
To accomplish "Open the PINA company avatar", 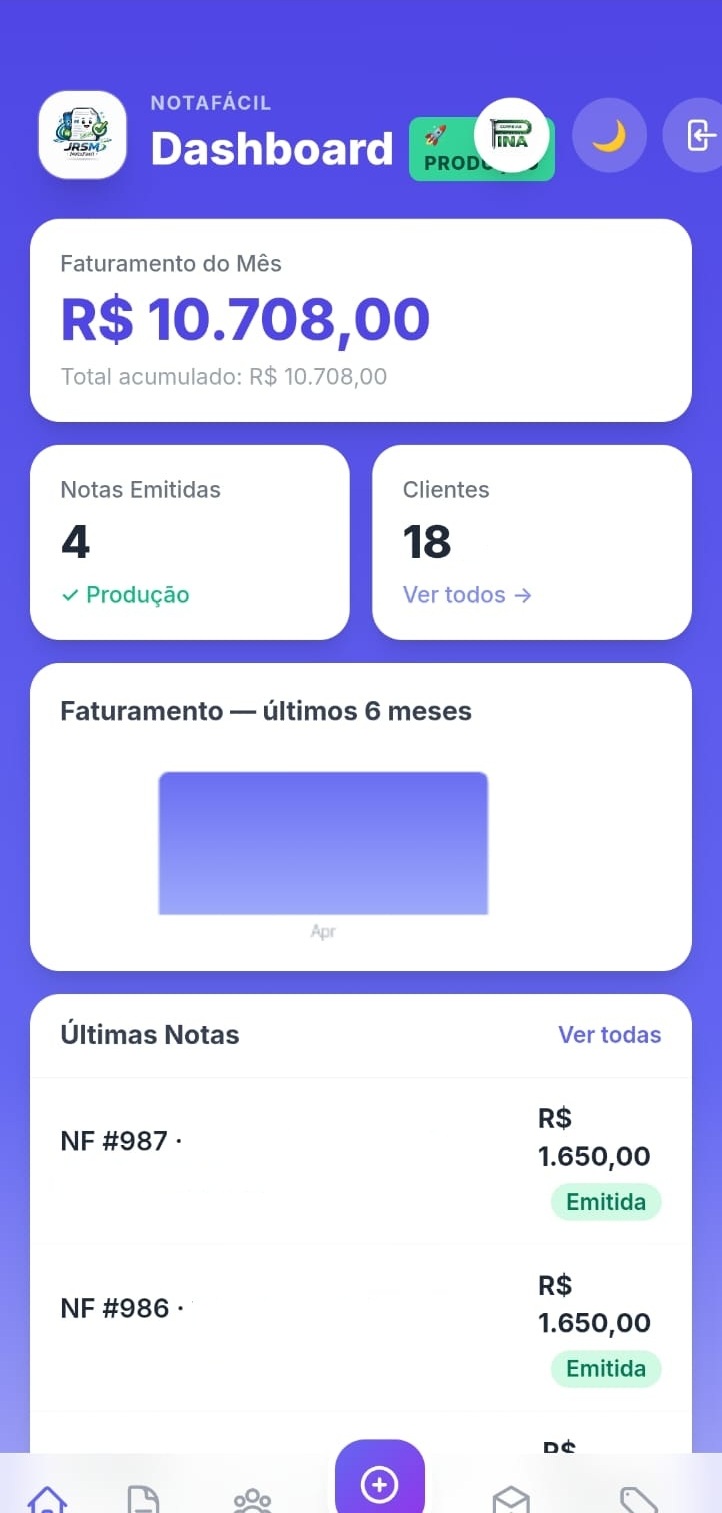I will coord(511,135).
